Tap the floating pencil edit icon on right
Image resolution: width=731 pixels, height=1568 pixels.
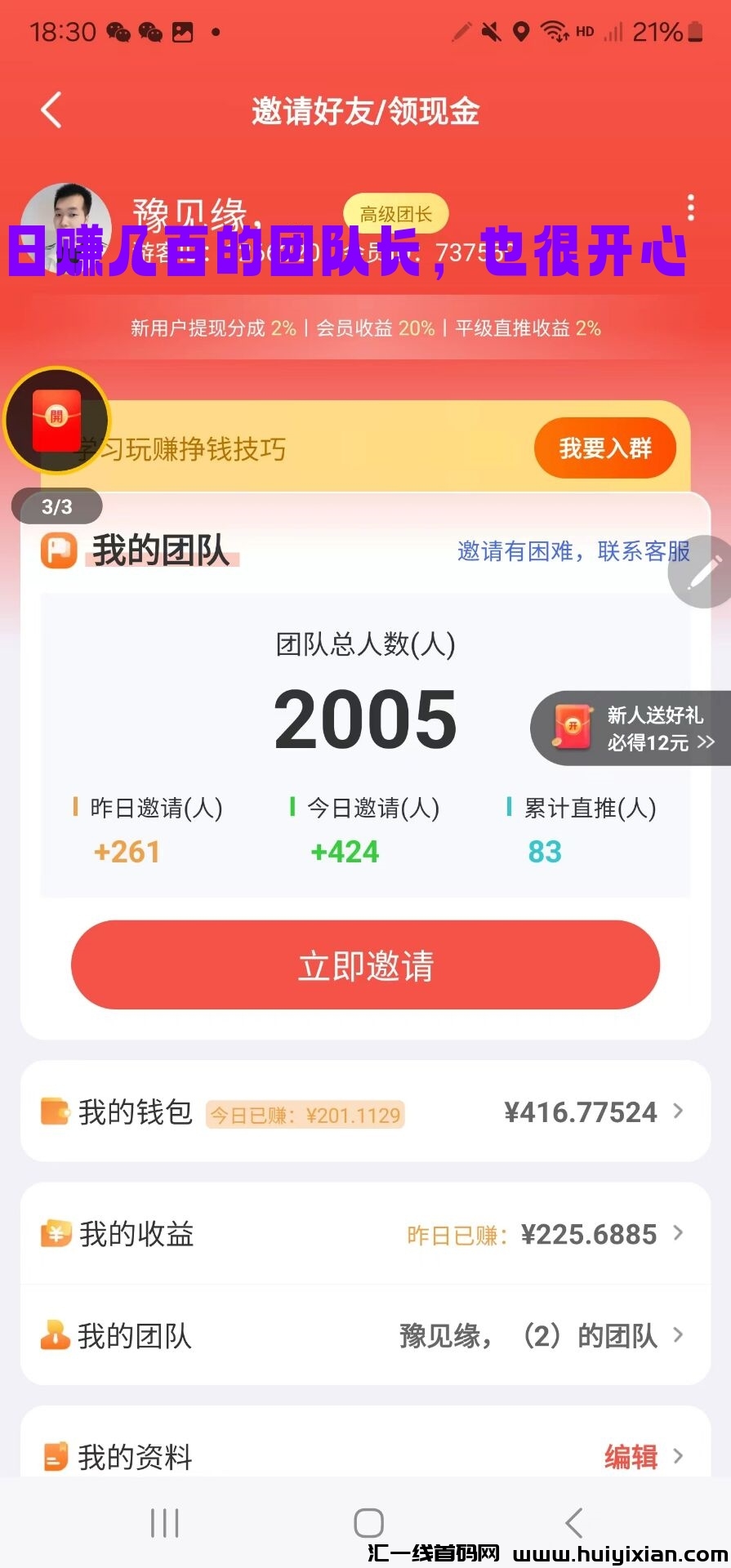pyautogui.click(x=702, y=572)
